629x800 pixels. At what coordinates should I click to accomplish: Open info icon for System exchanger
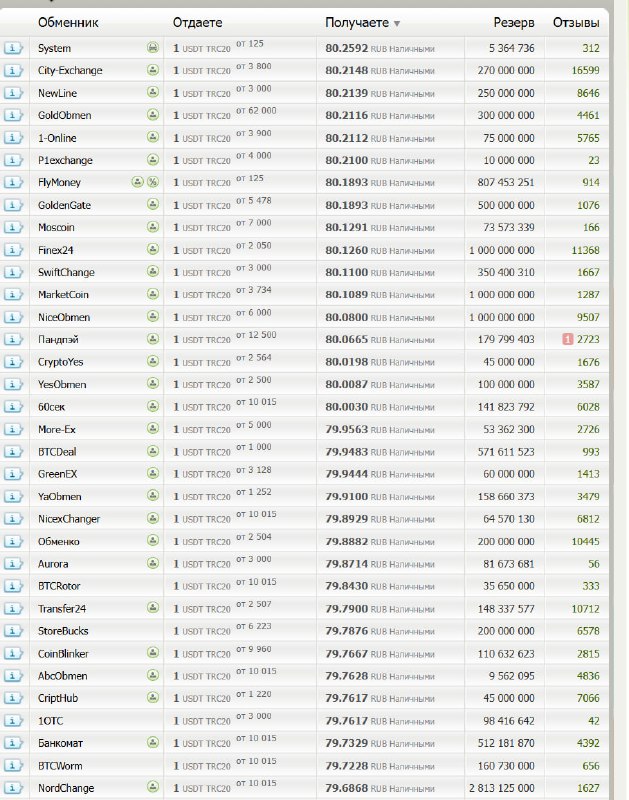click(x=14, y=48)
